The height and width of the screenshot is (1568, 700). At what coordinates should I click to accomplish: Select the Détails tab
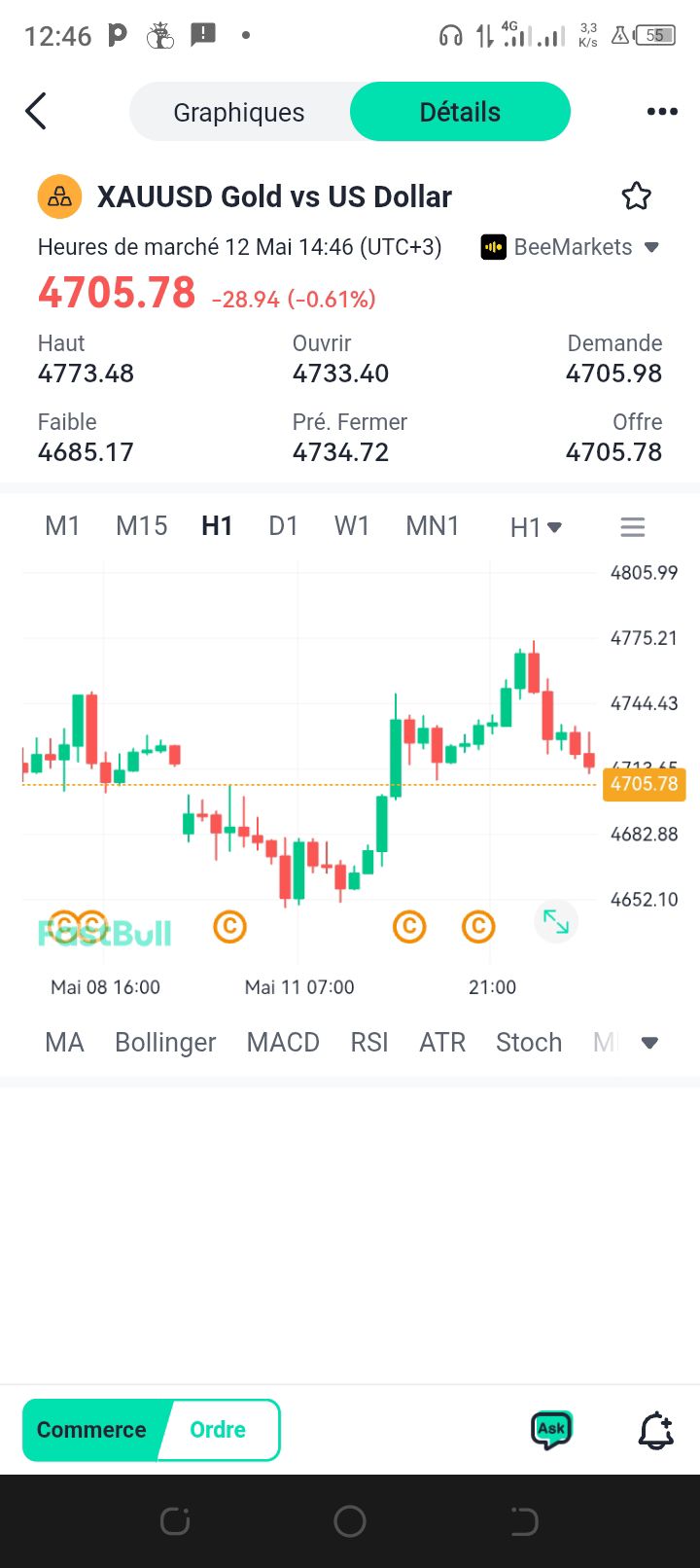460,112
